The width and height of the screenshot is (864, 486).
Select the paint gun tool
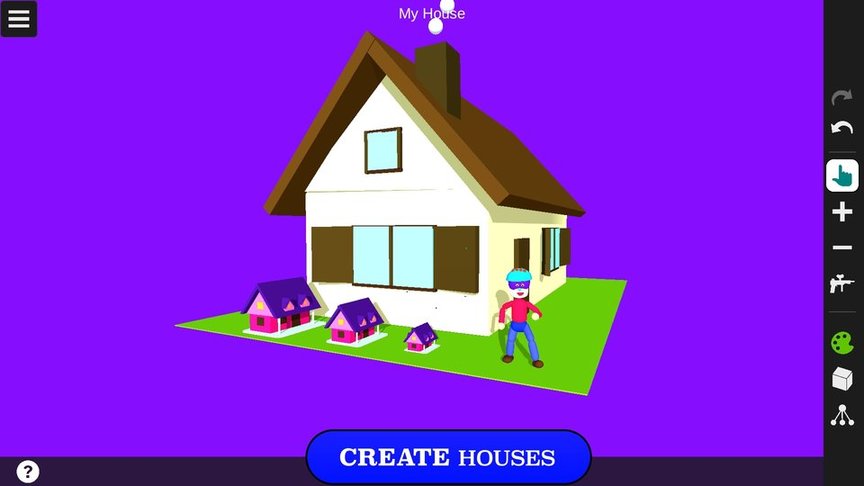point(842,284)
